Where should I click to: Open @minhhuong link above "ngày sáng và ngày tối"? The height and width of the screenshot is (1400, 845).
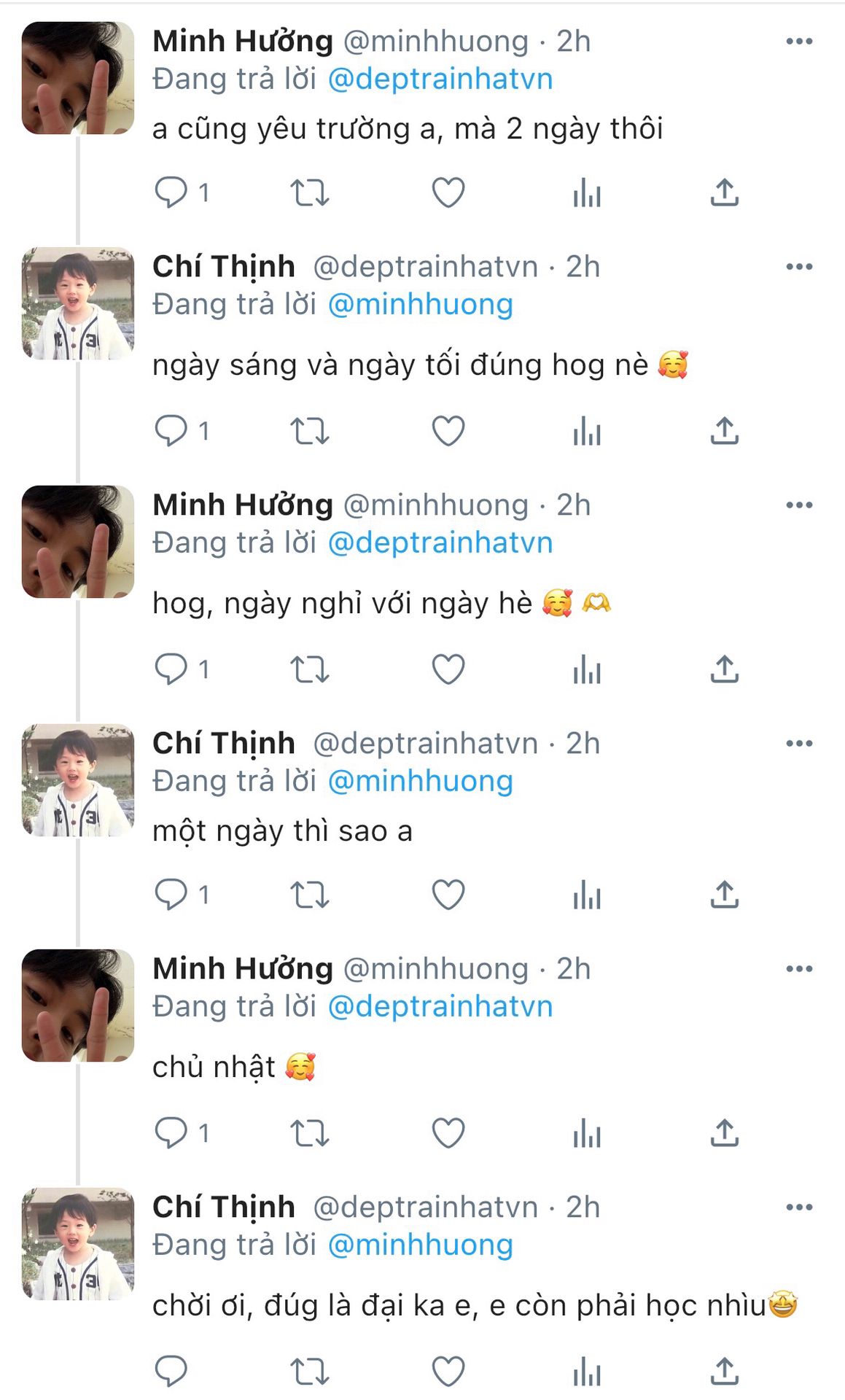(x=421, y=304)
